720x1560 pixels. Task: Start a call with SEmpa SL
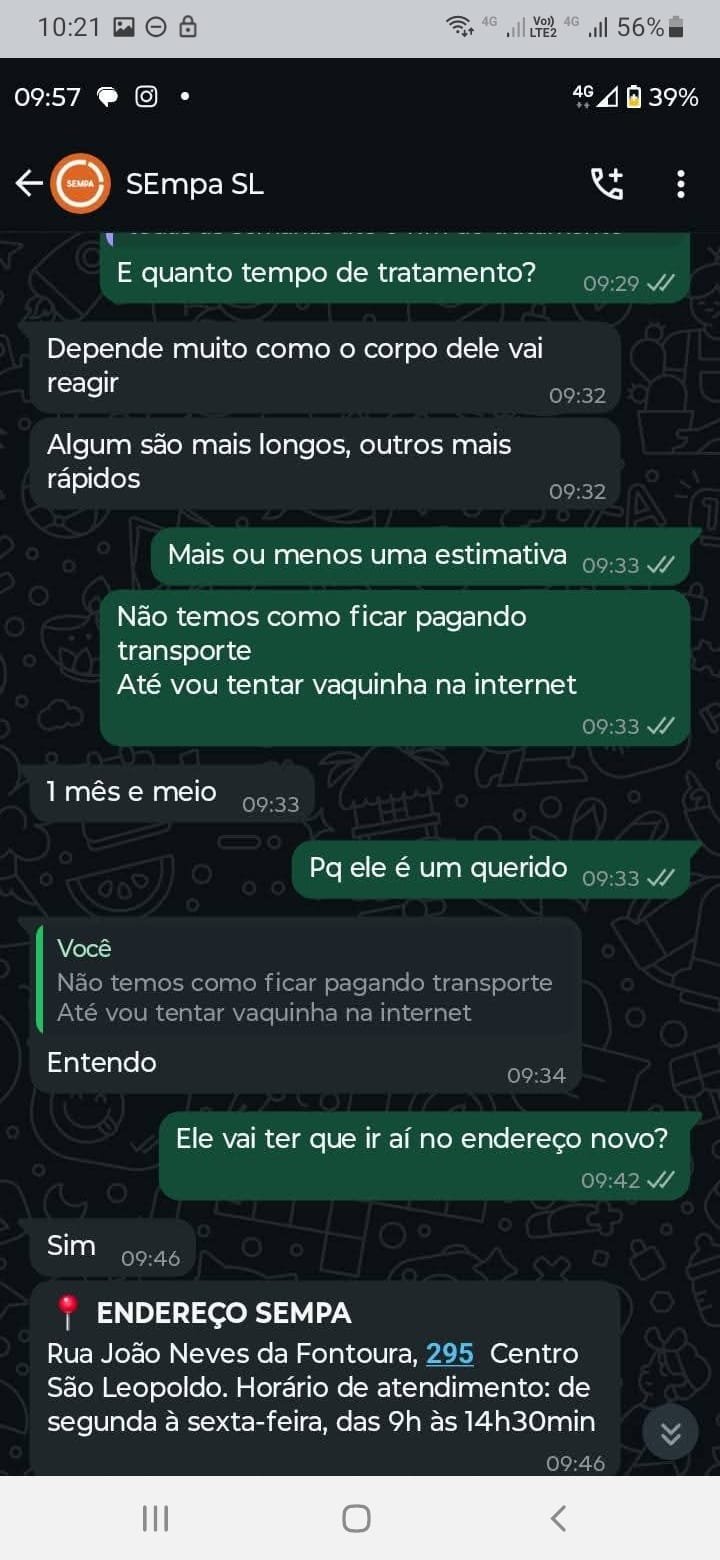click(607, 184)
